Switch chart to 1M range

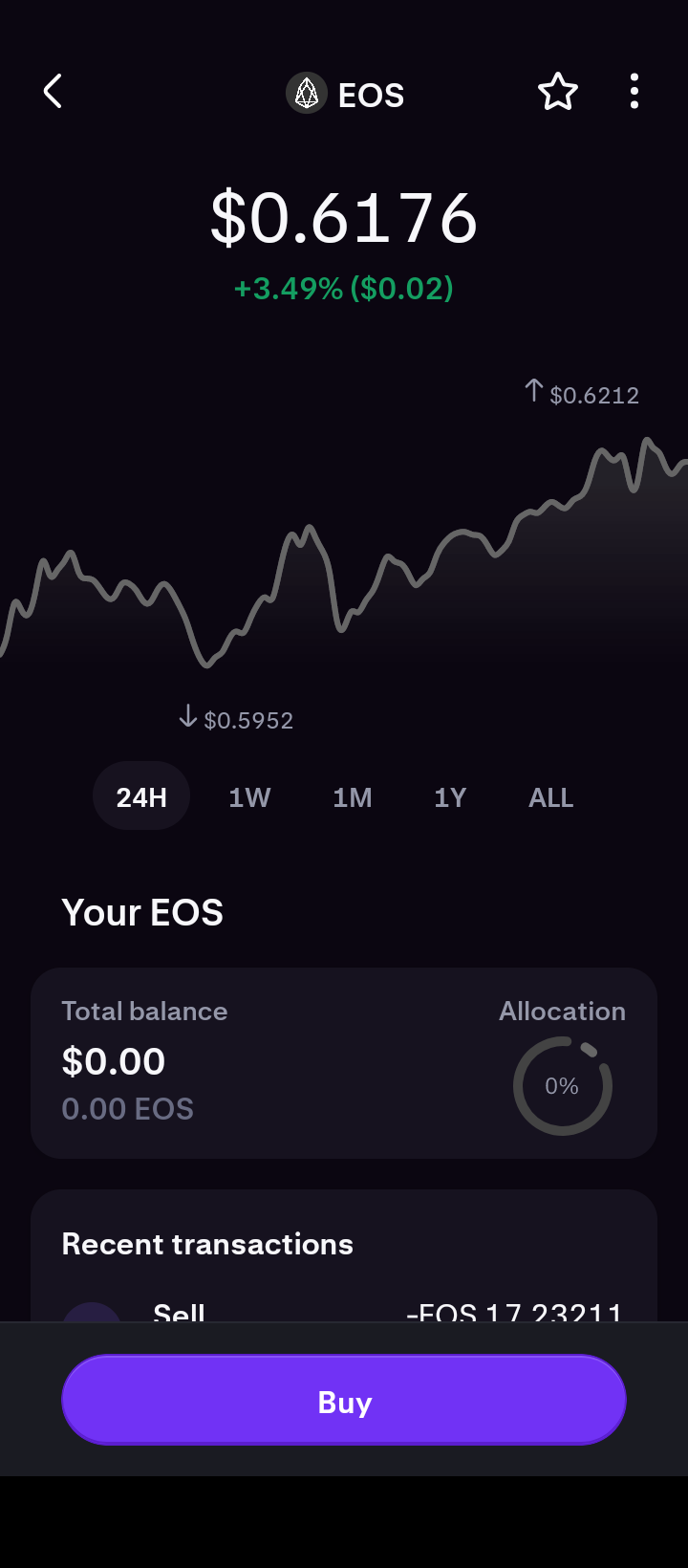click(353, 796)
